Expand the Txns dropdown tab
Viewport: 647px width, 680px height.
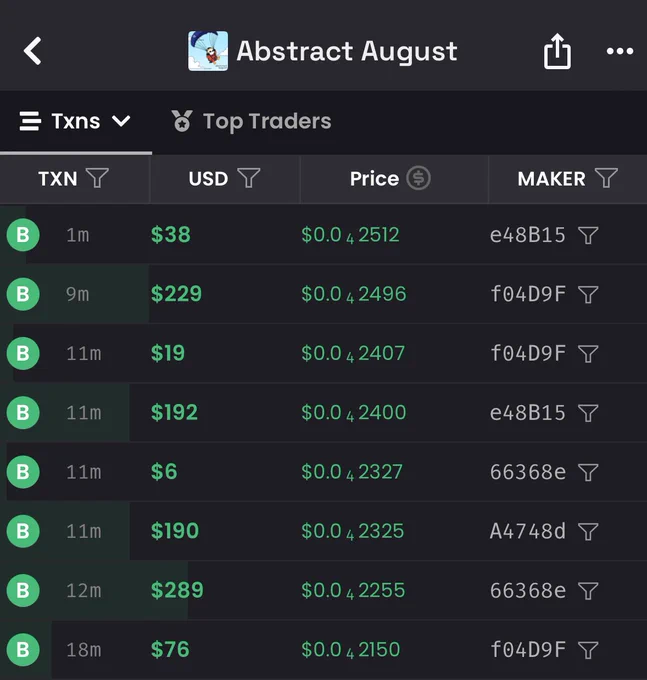pyautogui.click(x=75, y=121)
